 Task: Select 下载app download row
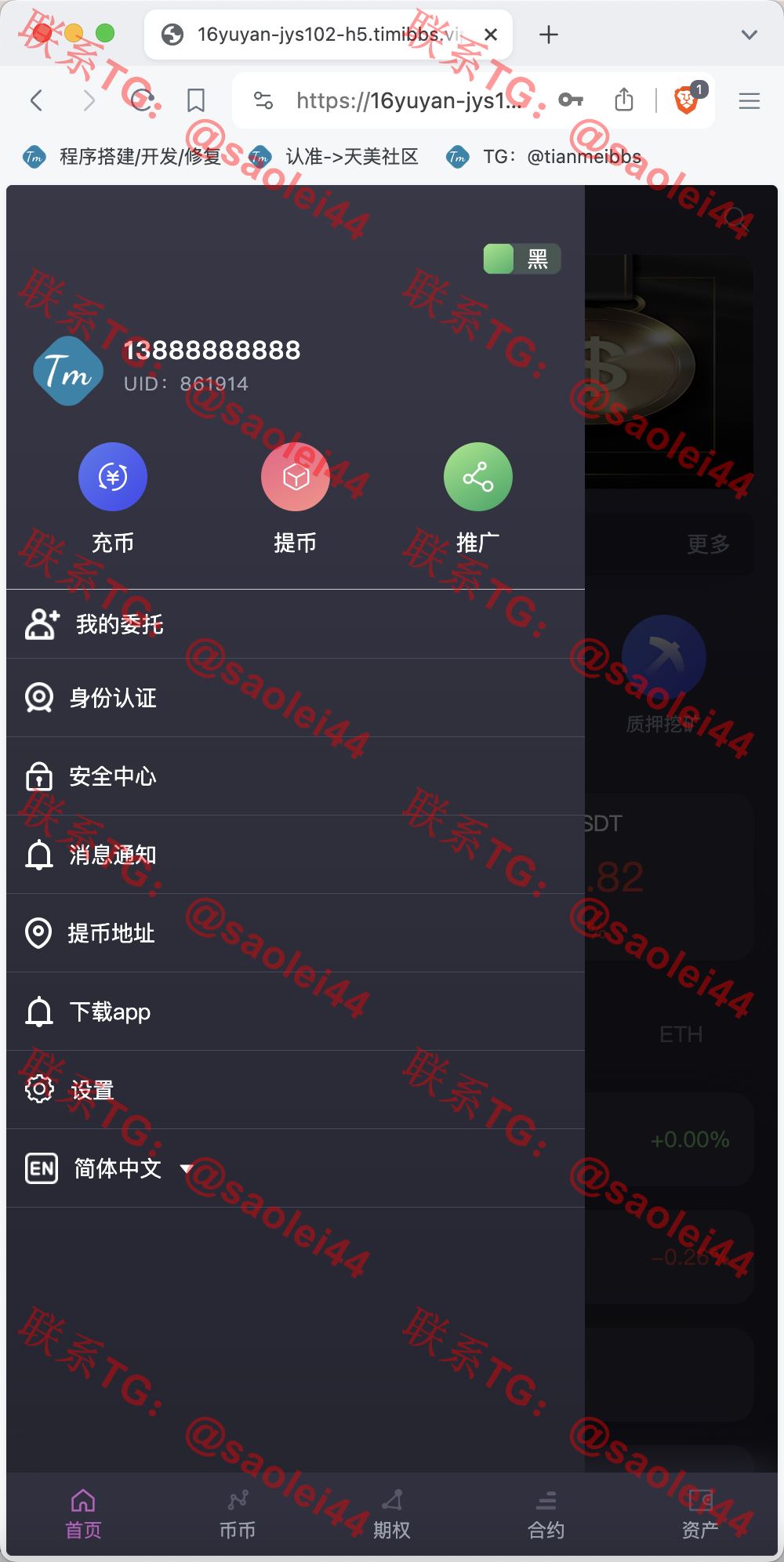click(296, 1012)
